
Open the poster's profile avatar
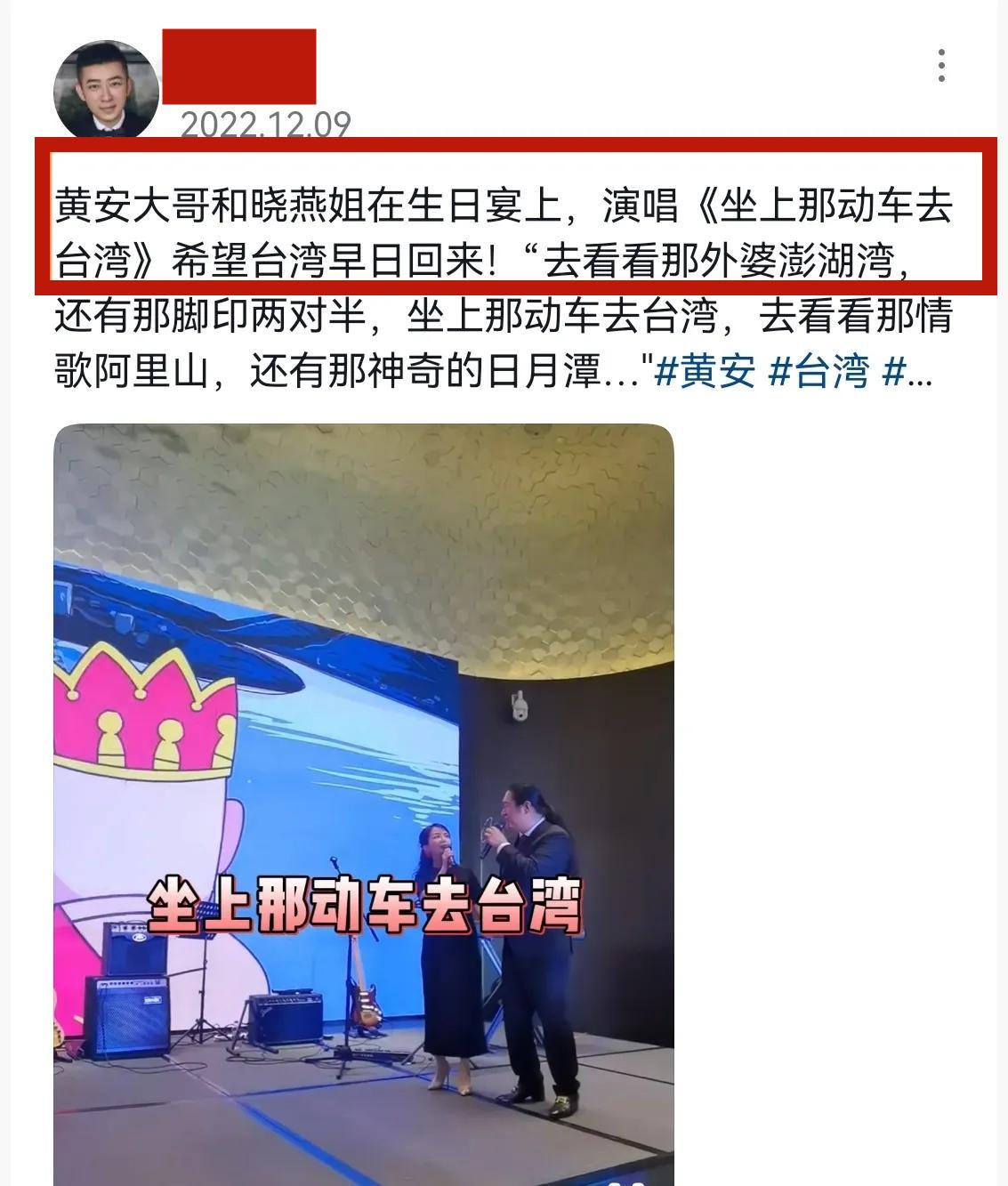106,90
